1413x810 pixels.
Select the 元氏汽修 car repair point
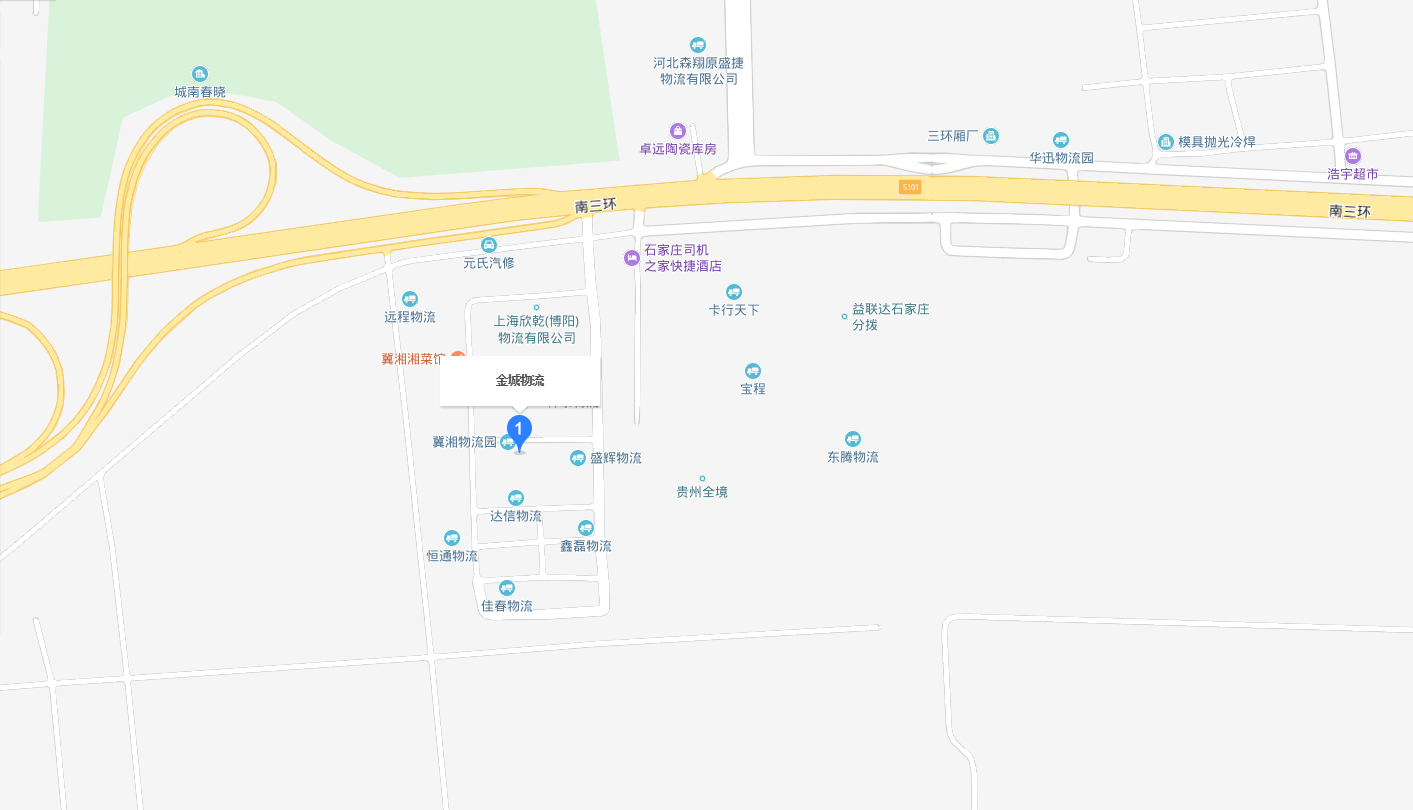(489, 245)
